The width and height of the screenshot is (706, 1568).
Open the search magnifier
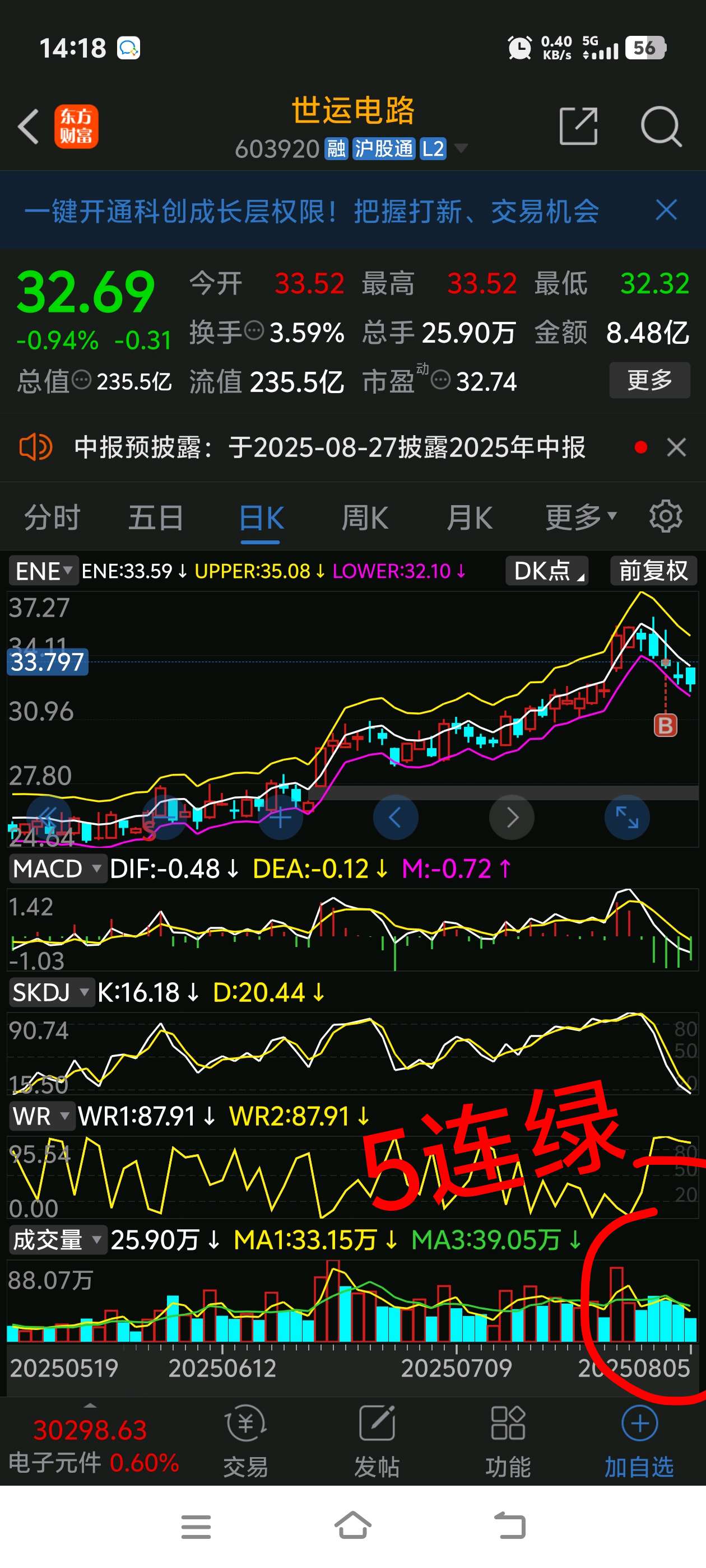tap(661, 127)
